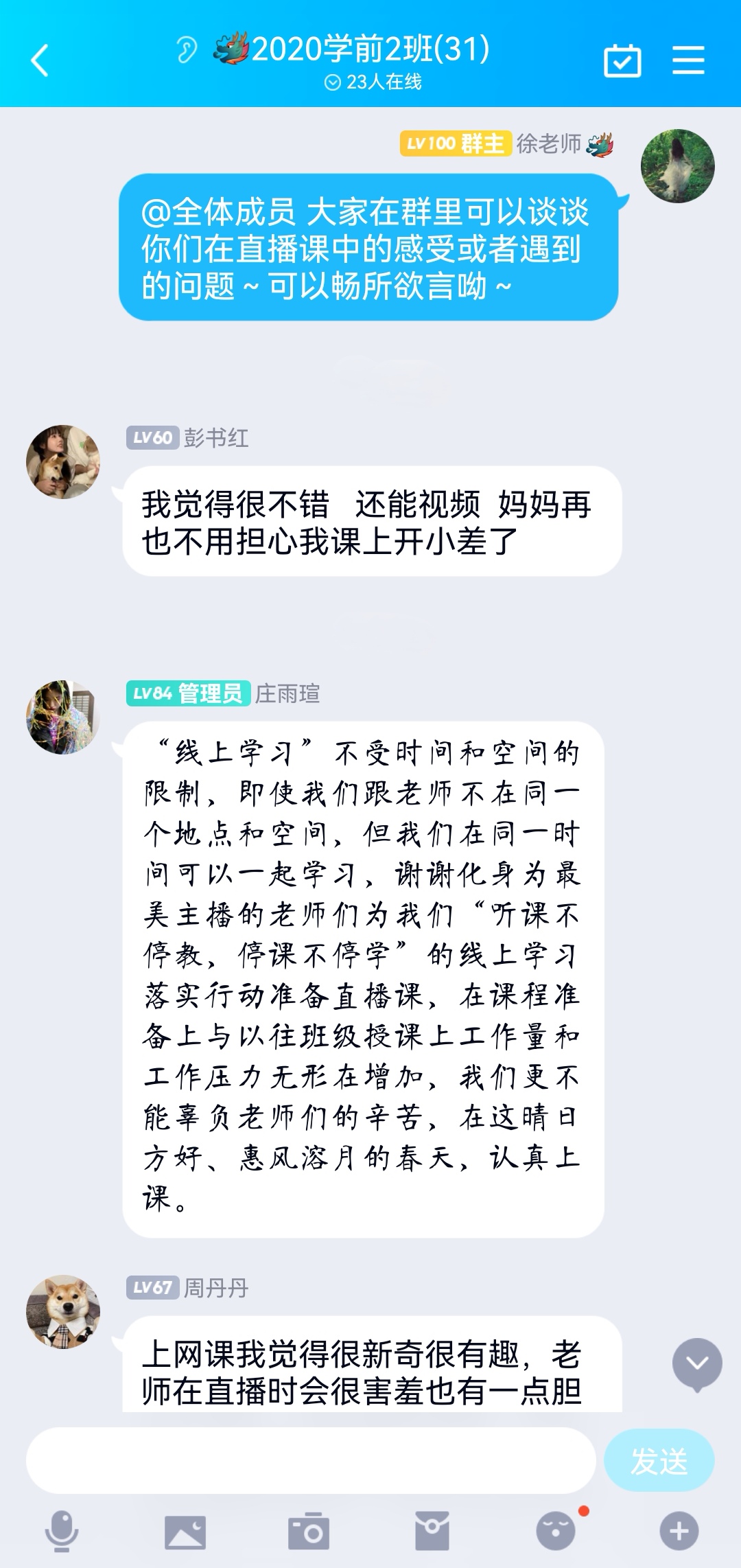Open the group calendar check-in icon
The height and width of the screenshot is (1568, 741).
click(x=622, y=60)
